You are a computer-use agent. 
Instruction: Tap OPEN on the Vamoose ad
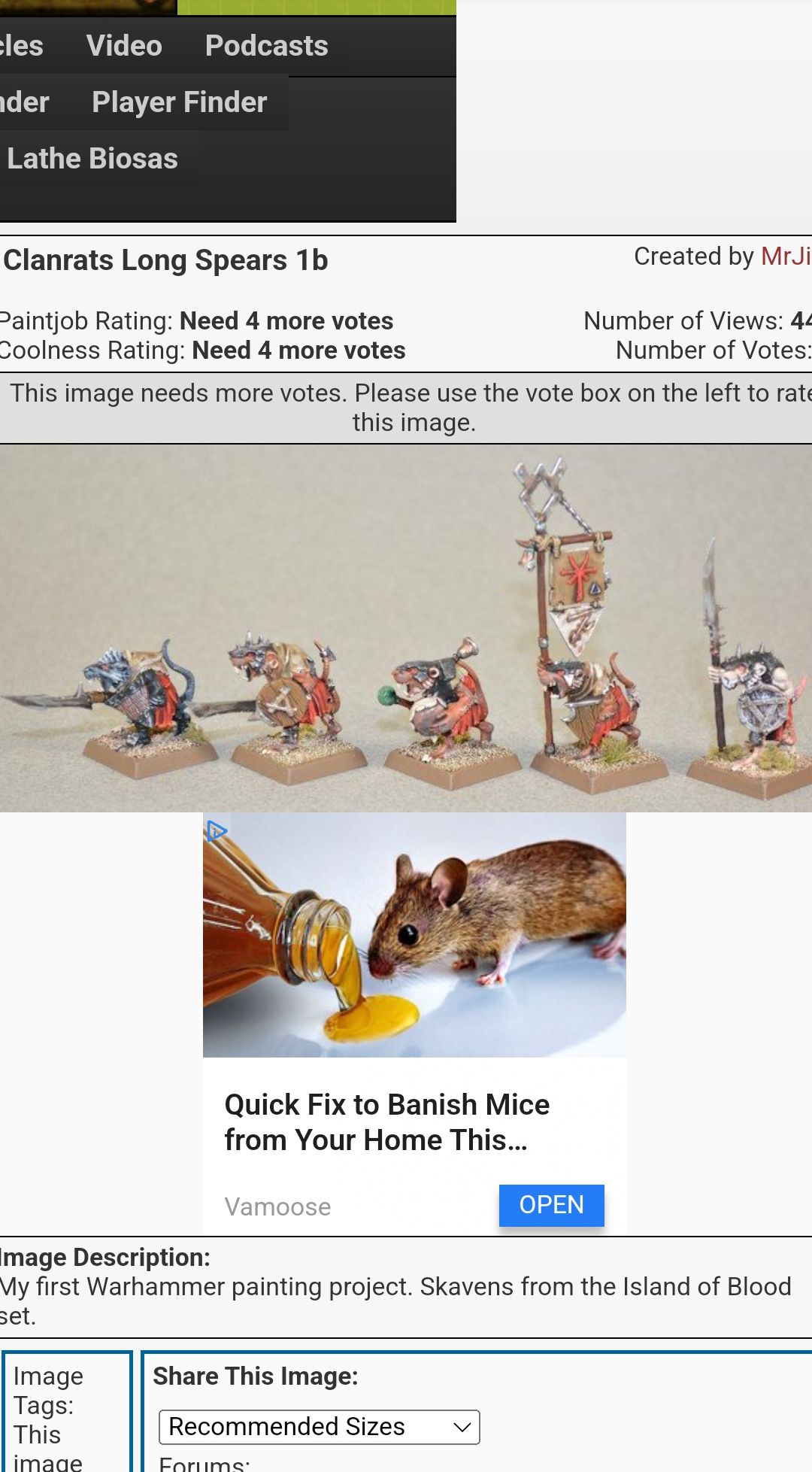pyautogui.click(x=551, y=1205)
